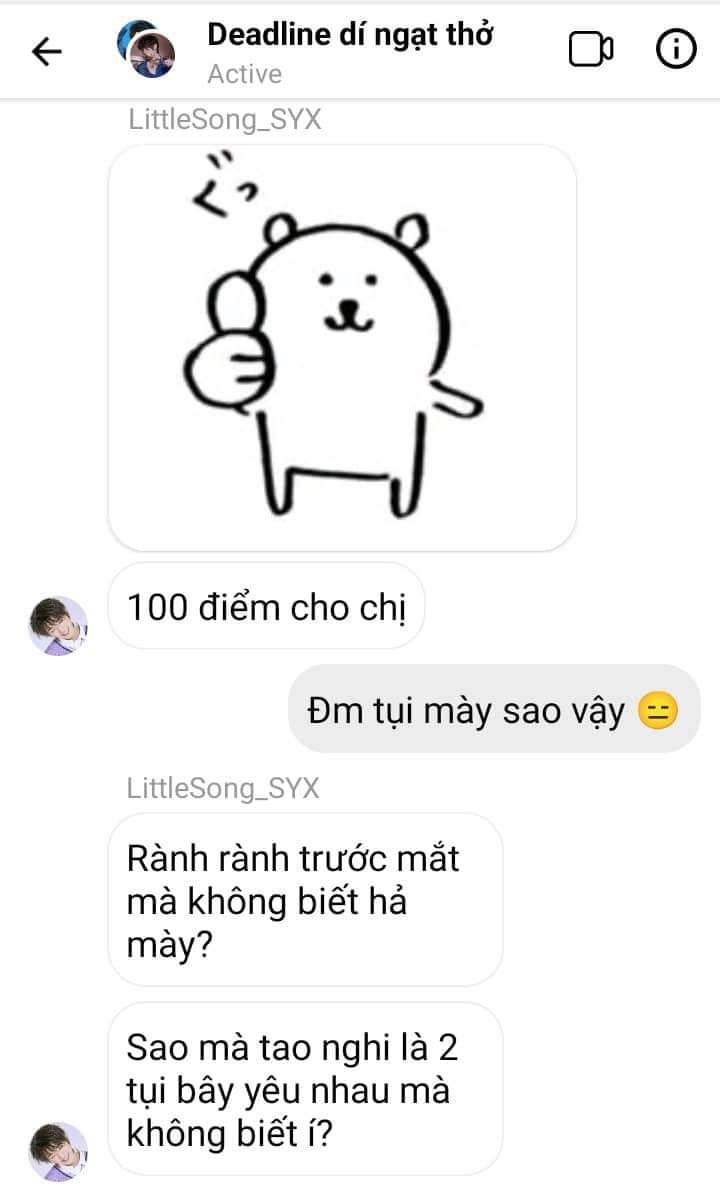This screenshot has width=720, height=1189.
Task: Open the thumbs-up bear sticker
Action: click(342, 348)
